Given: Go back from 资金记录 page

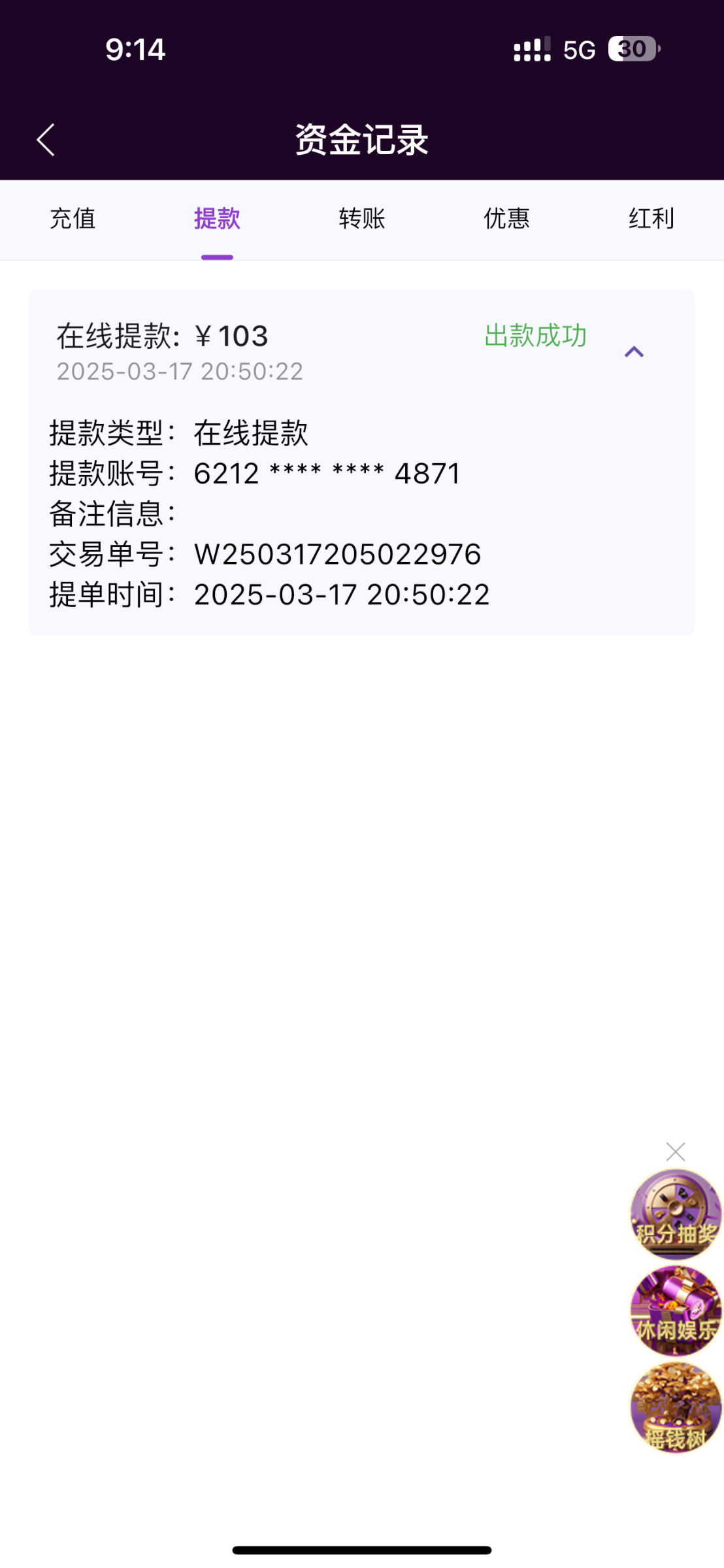Looking at the screenshot, I should (x=46, y=140).
